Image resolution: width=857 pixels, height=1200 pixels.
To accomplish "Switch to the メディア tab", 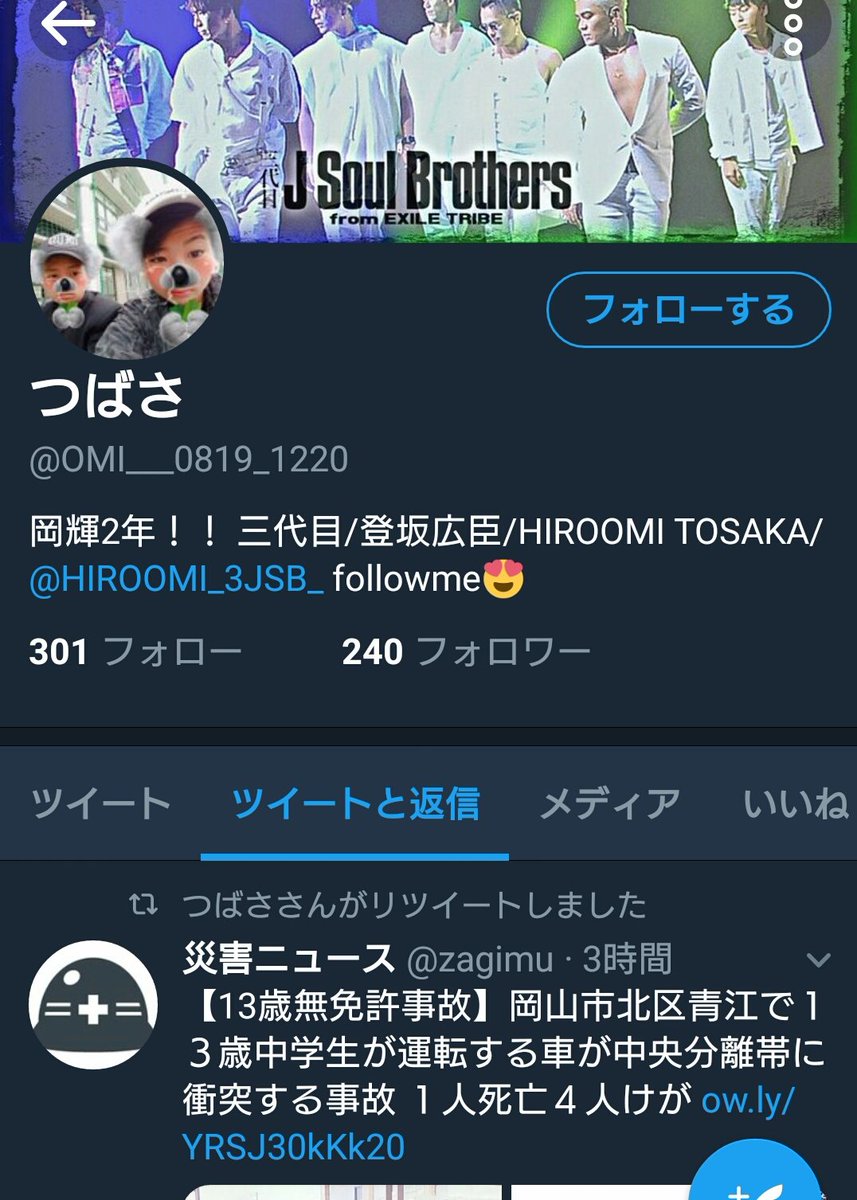I will pos(610,803).
